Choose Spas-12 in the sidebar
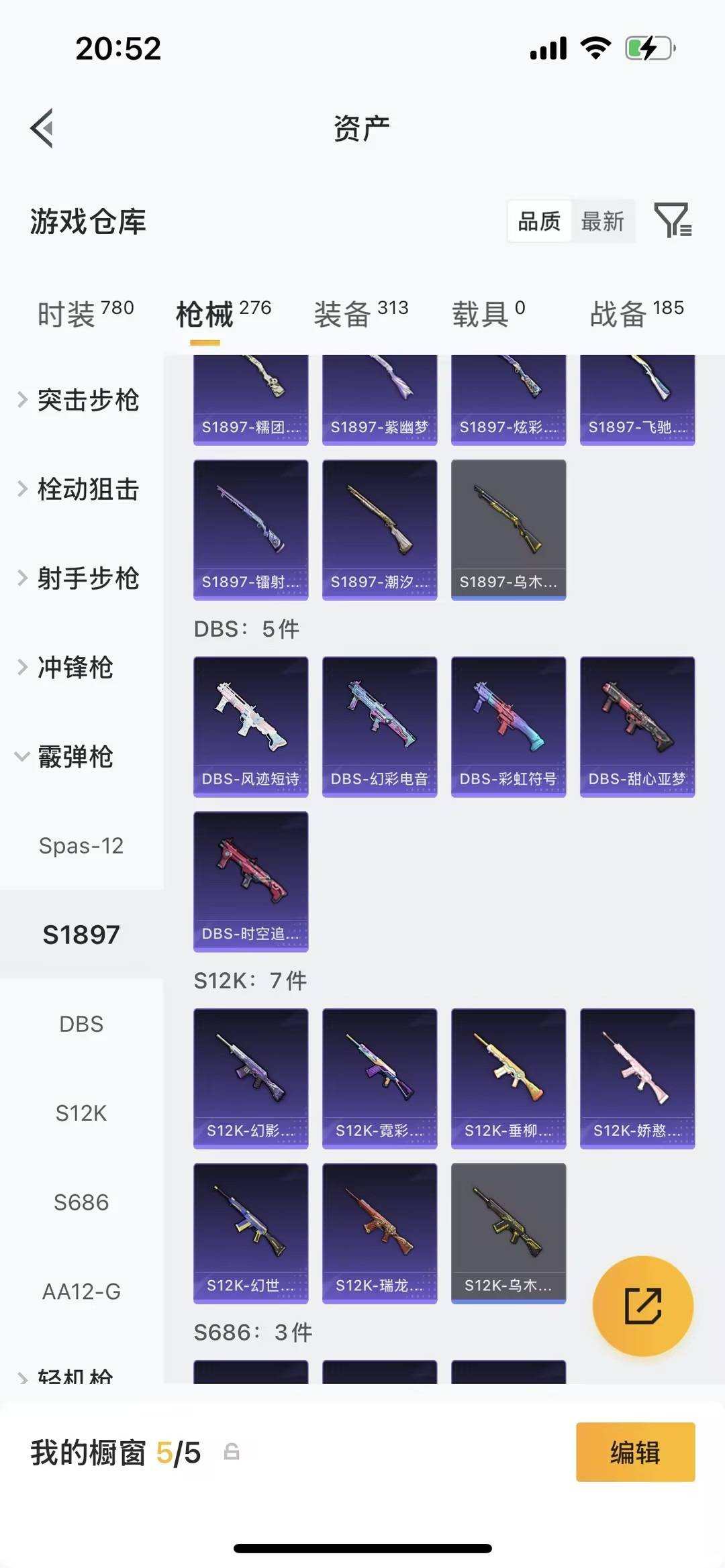 (81, 846)
